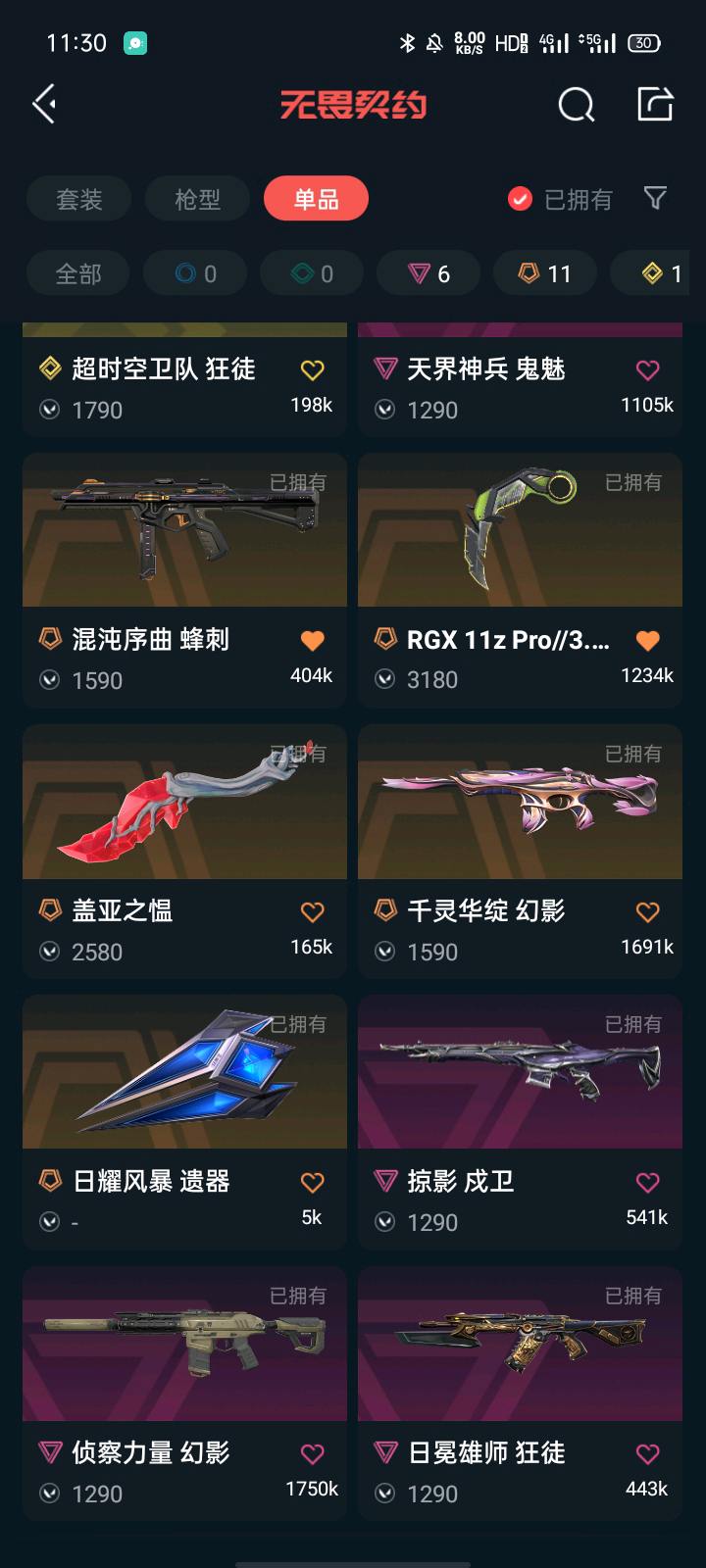Favorite the 千灵华绽 幻影 skin
Image resolution: width=706 pixels, height=1568 pixels.
[647, 912]
